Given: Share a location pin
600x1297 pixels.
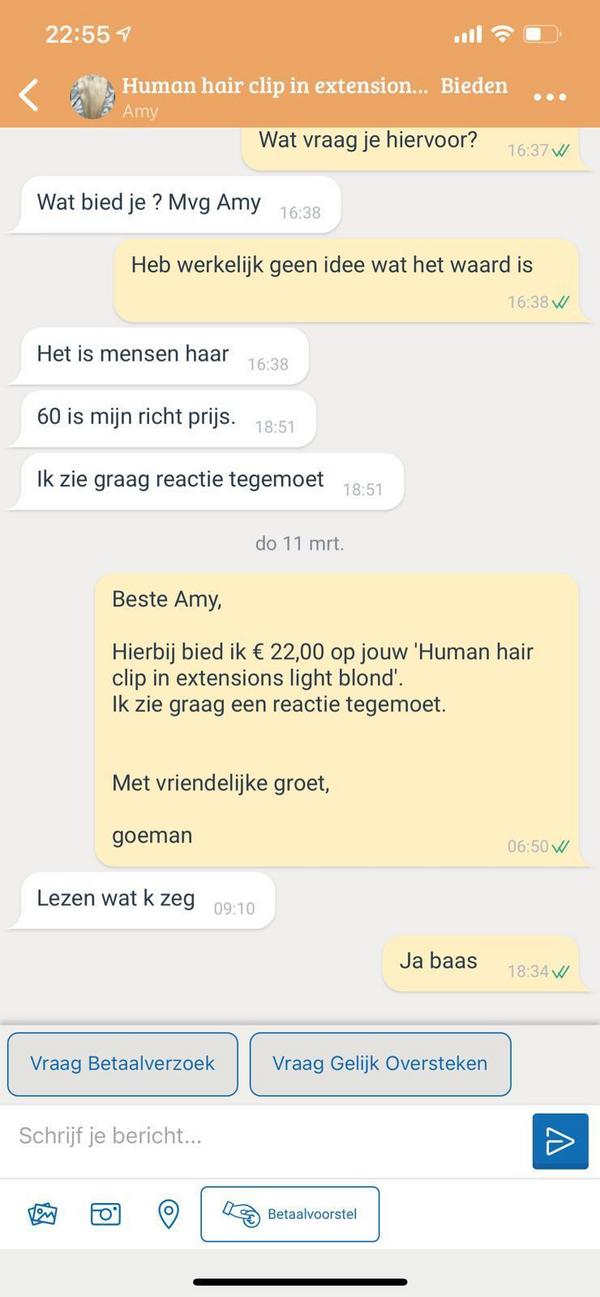Looking at the screenshot, I should click(x=168, y=1214).
